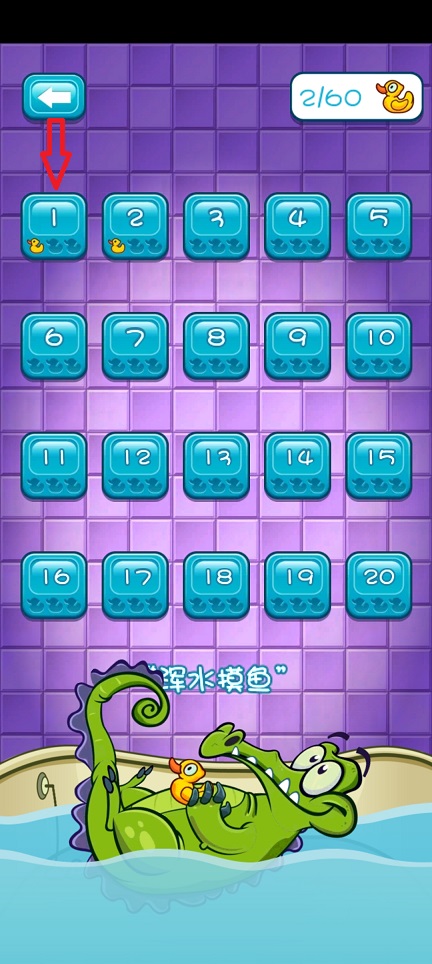432x964 pixels.
Task: Tap the back arrow button
Action: (54, 97)
